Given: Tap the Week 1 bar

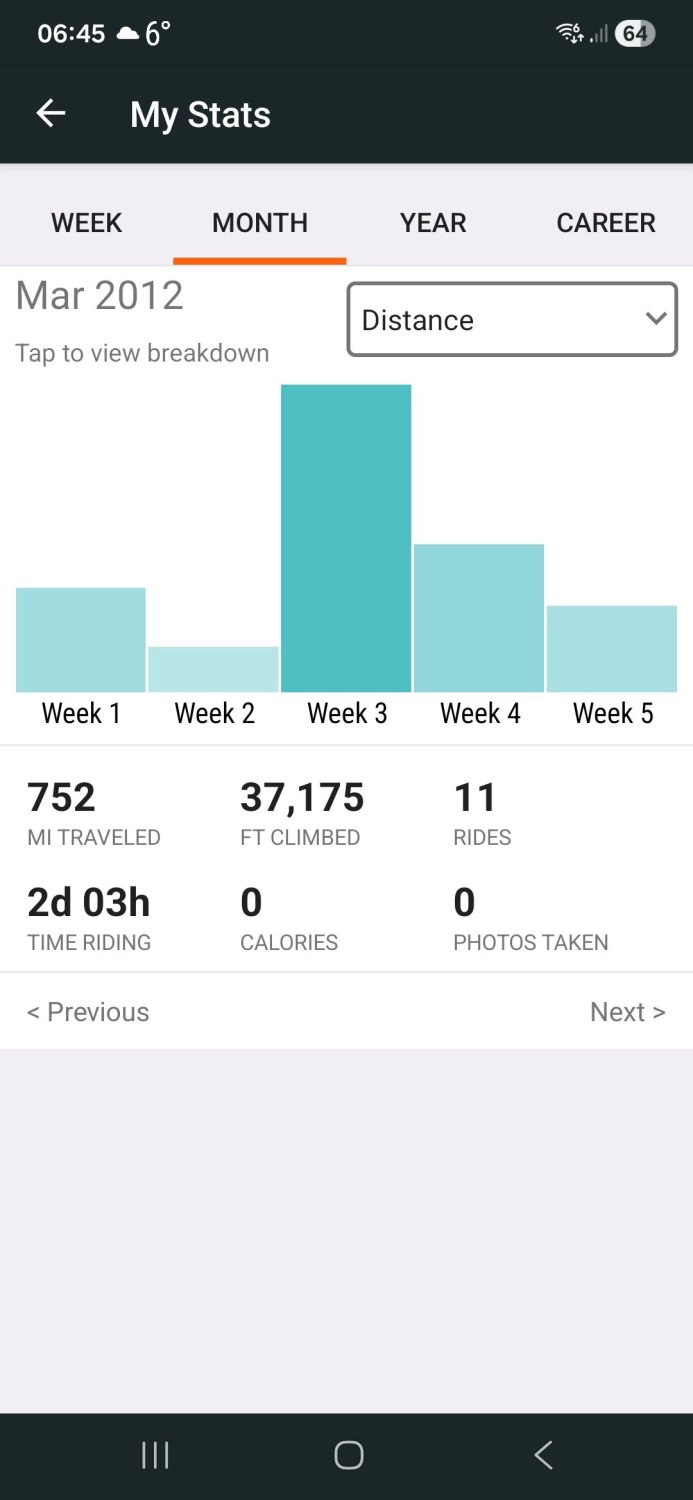Looking at the screenshot, I should 81,640.
